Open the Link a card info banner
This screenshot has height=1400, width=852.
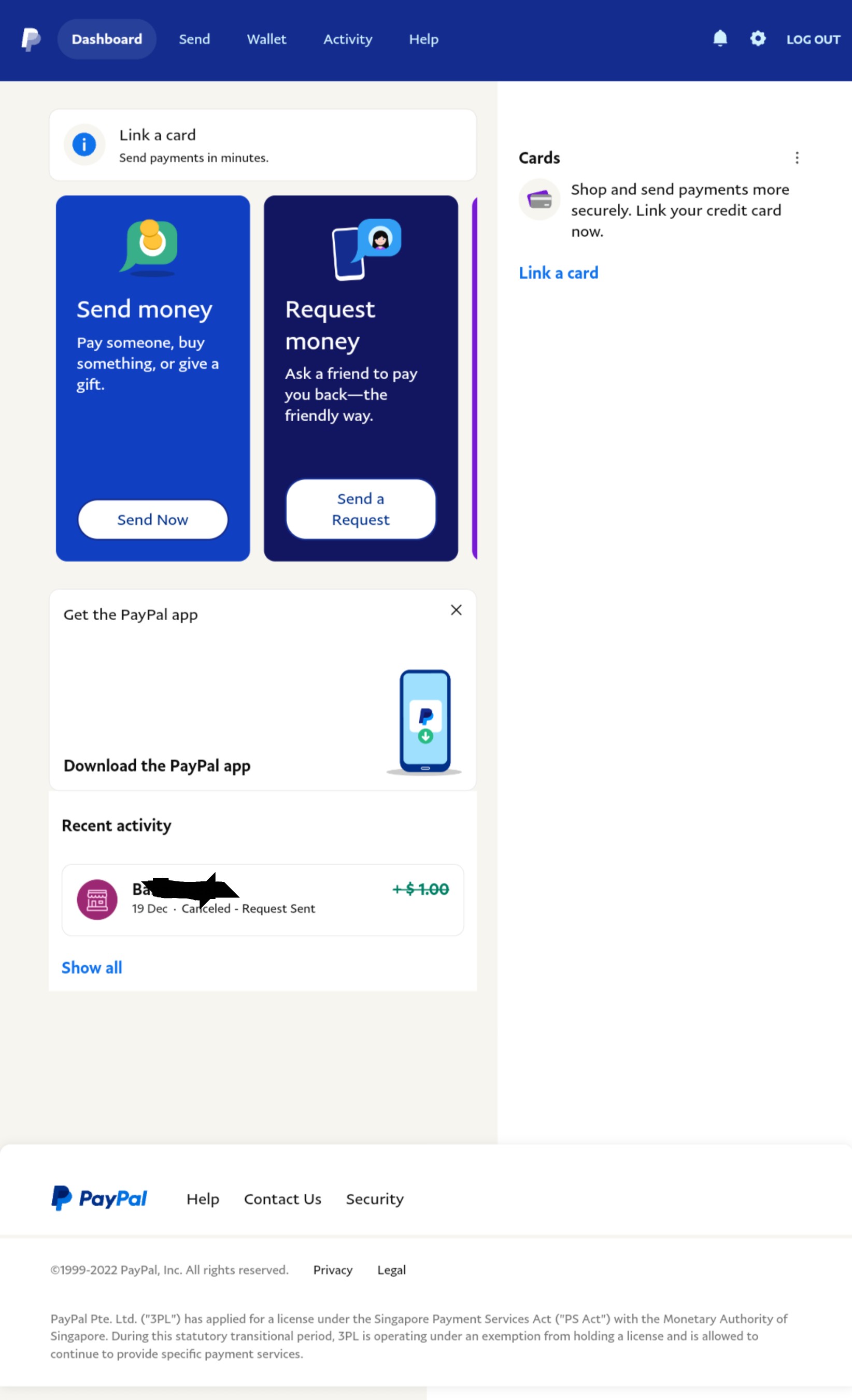(x=263, y=145)
